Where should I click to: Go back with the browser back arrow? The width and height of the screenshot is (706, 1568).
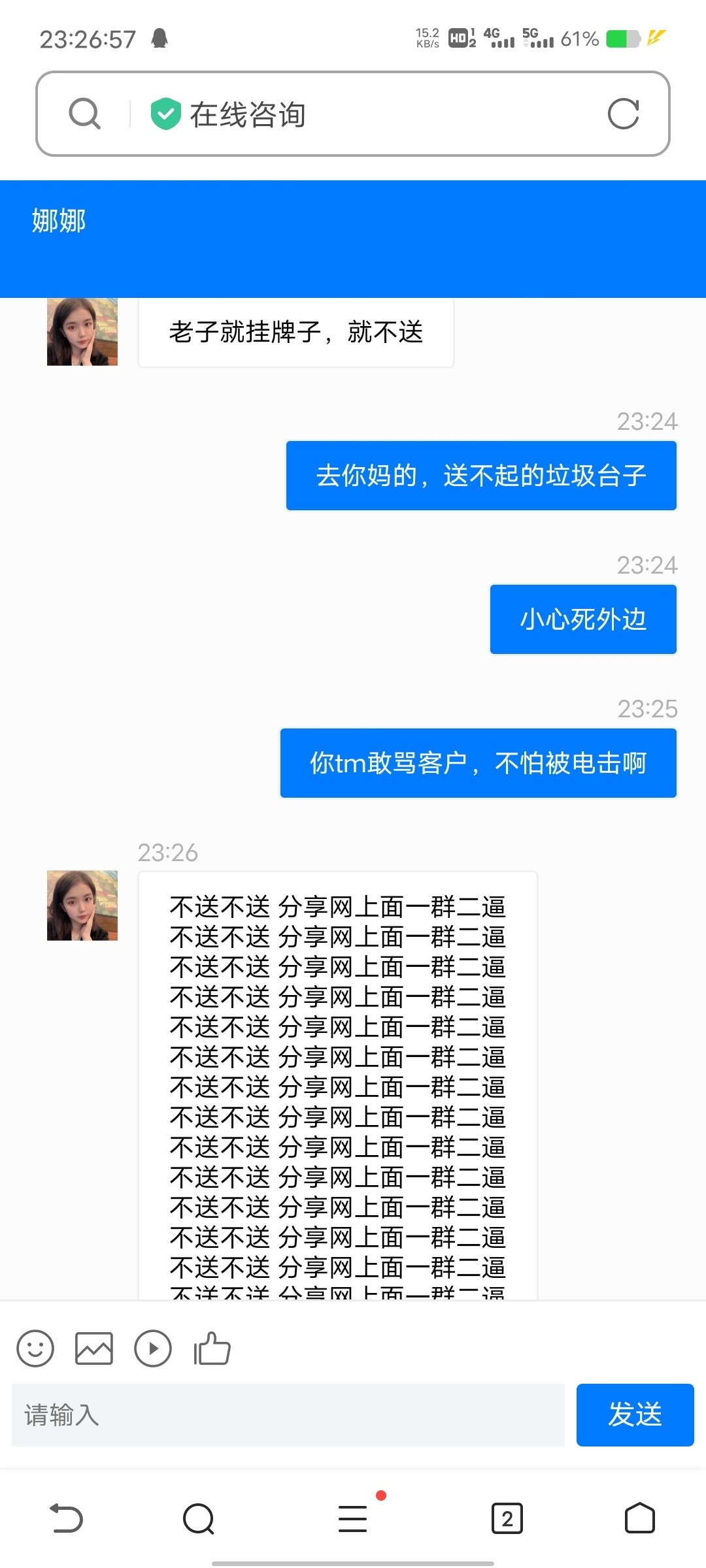coord(67,1518)
